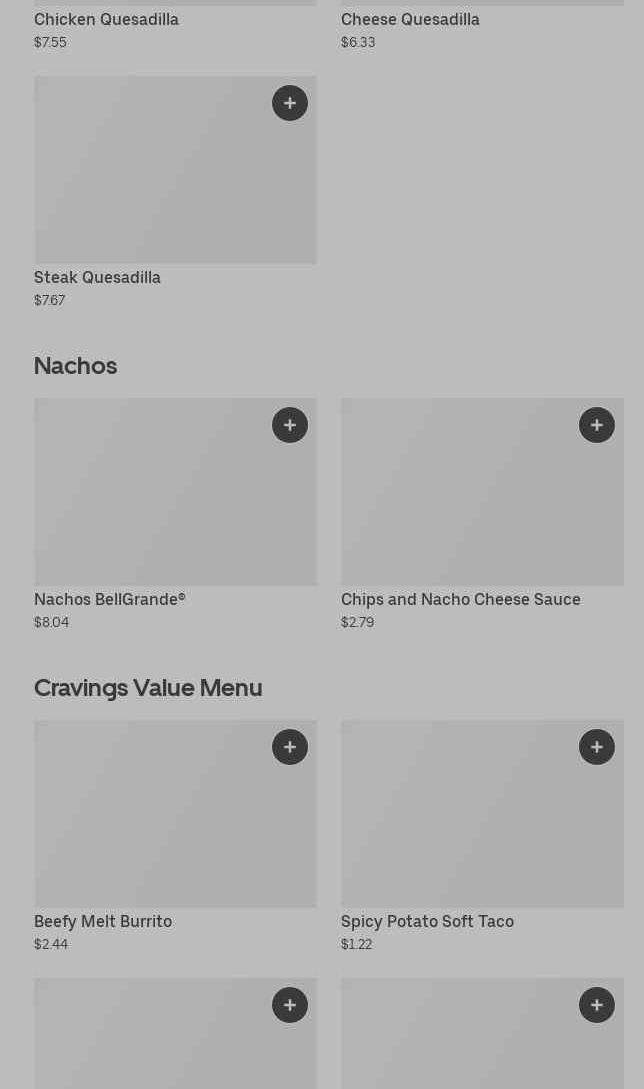Open the Steak Quesadilla item card
Image resolution: width=644 pixels, height=1089 pixels.
(x=150, y=180)
